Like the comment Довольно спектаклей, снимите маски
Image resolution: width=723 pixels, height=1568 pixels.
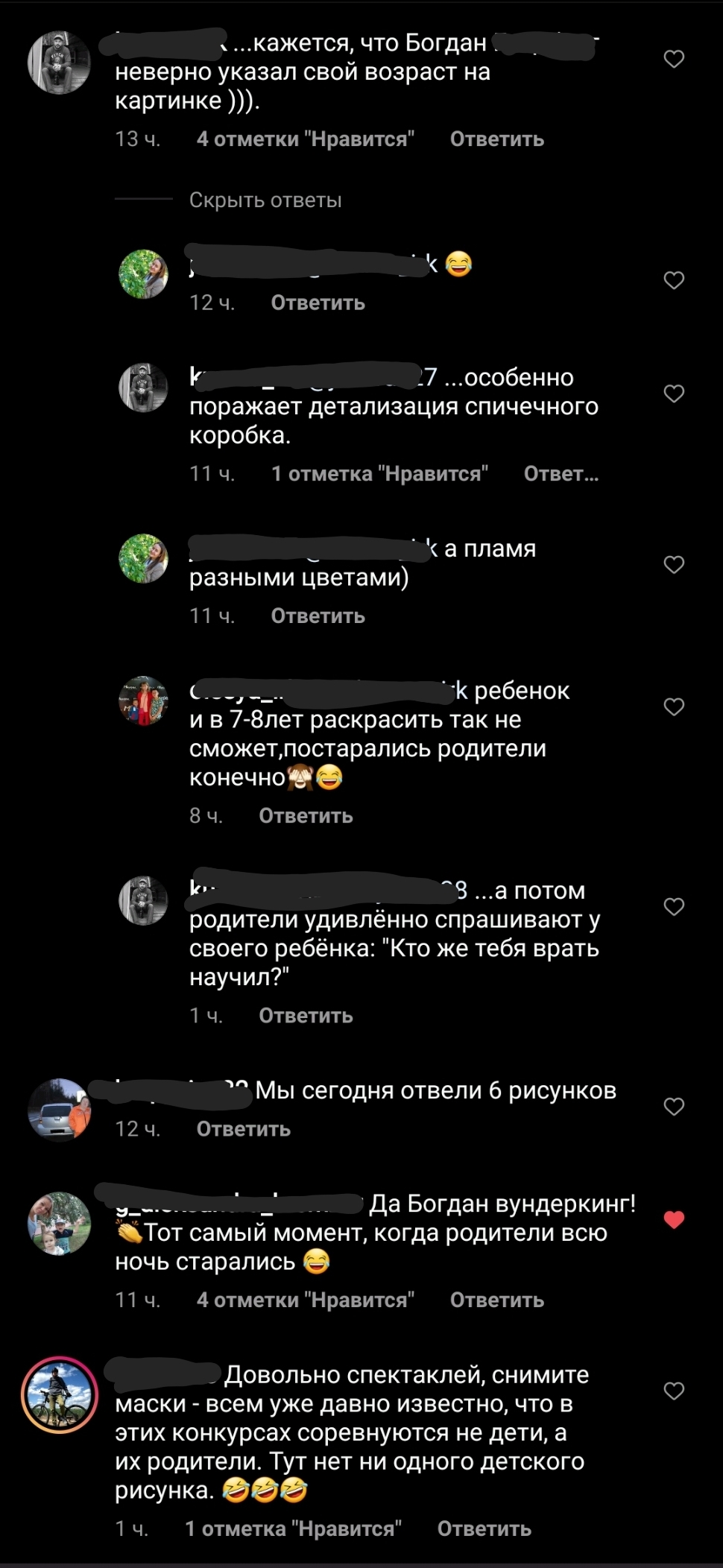tap(674, 1391)
